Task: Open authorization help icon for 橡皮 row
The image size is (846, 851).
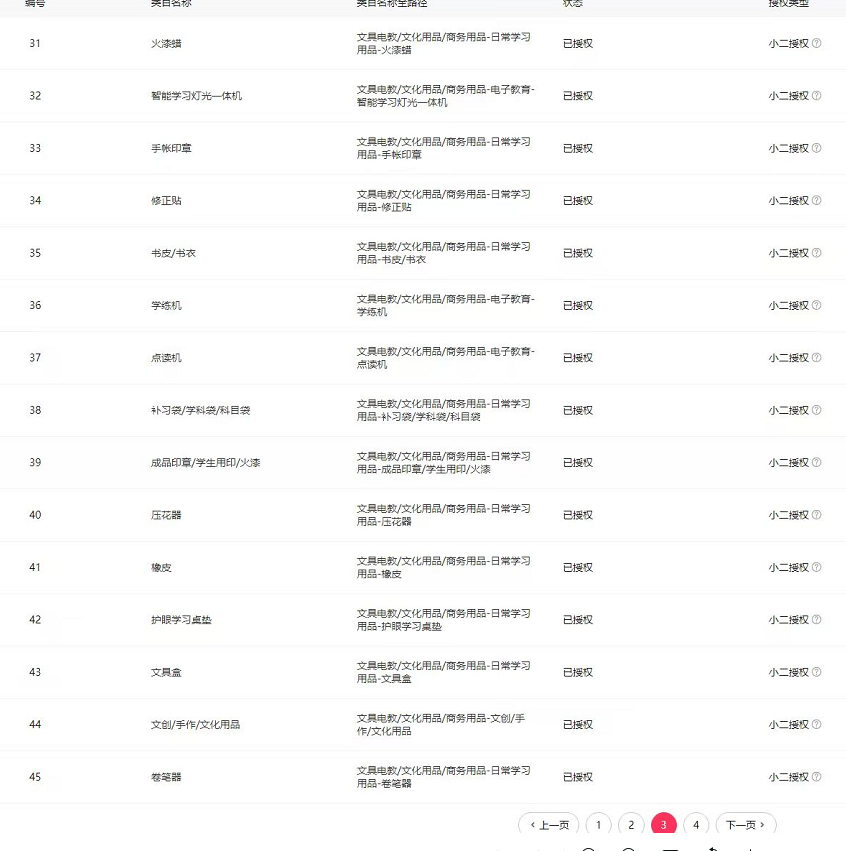Action: [817, 567]
